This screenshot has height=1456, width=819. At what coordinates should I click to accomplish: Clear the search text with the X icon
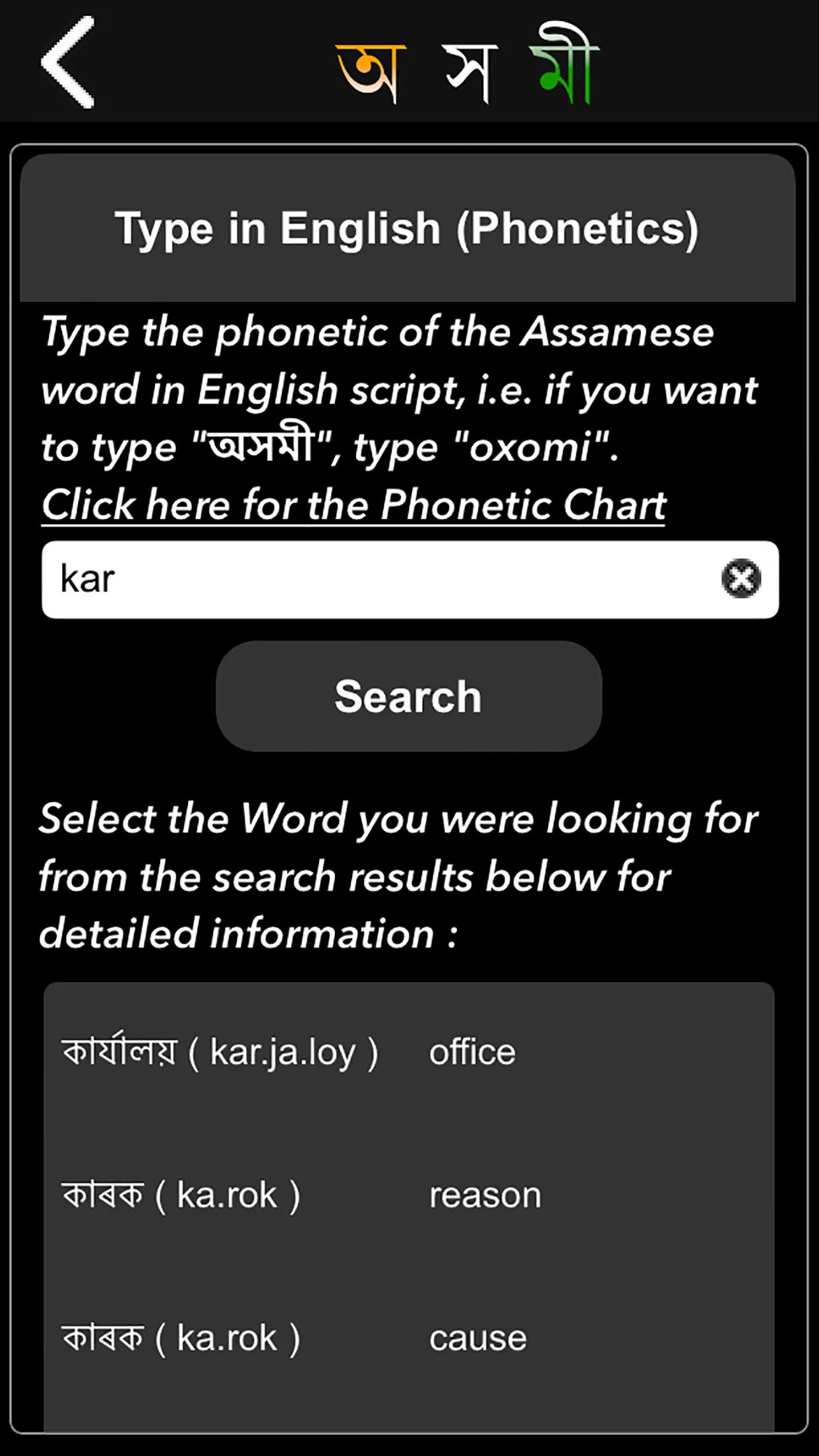[x=740, y=579]
